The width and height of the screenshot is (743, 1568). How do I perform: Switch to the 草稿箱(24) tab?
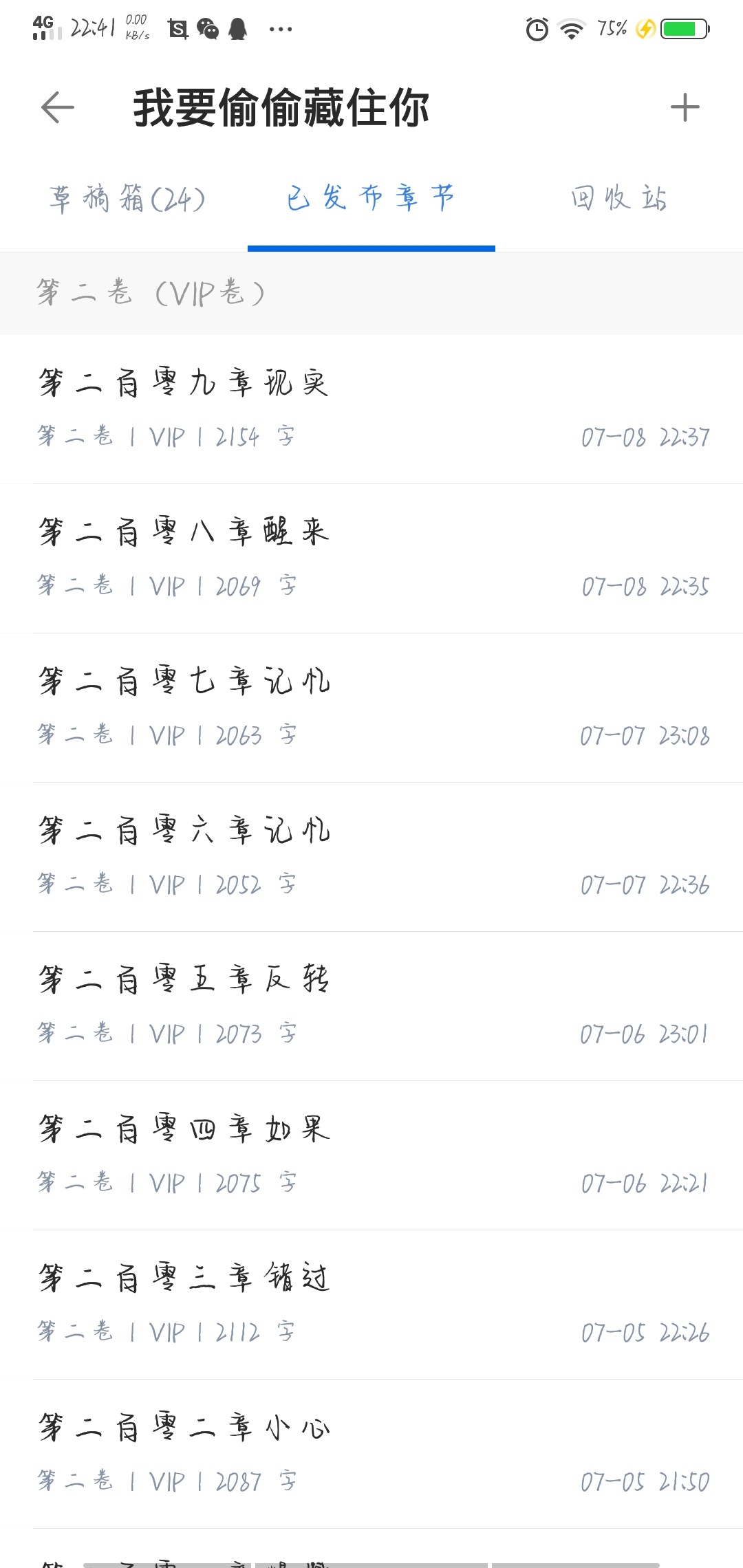pyautogui.click(x=127, y=199)
